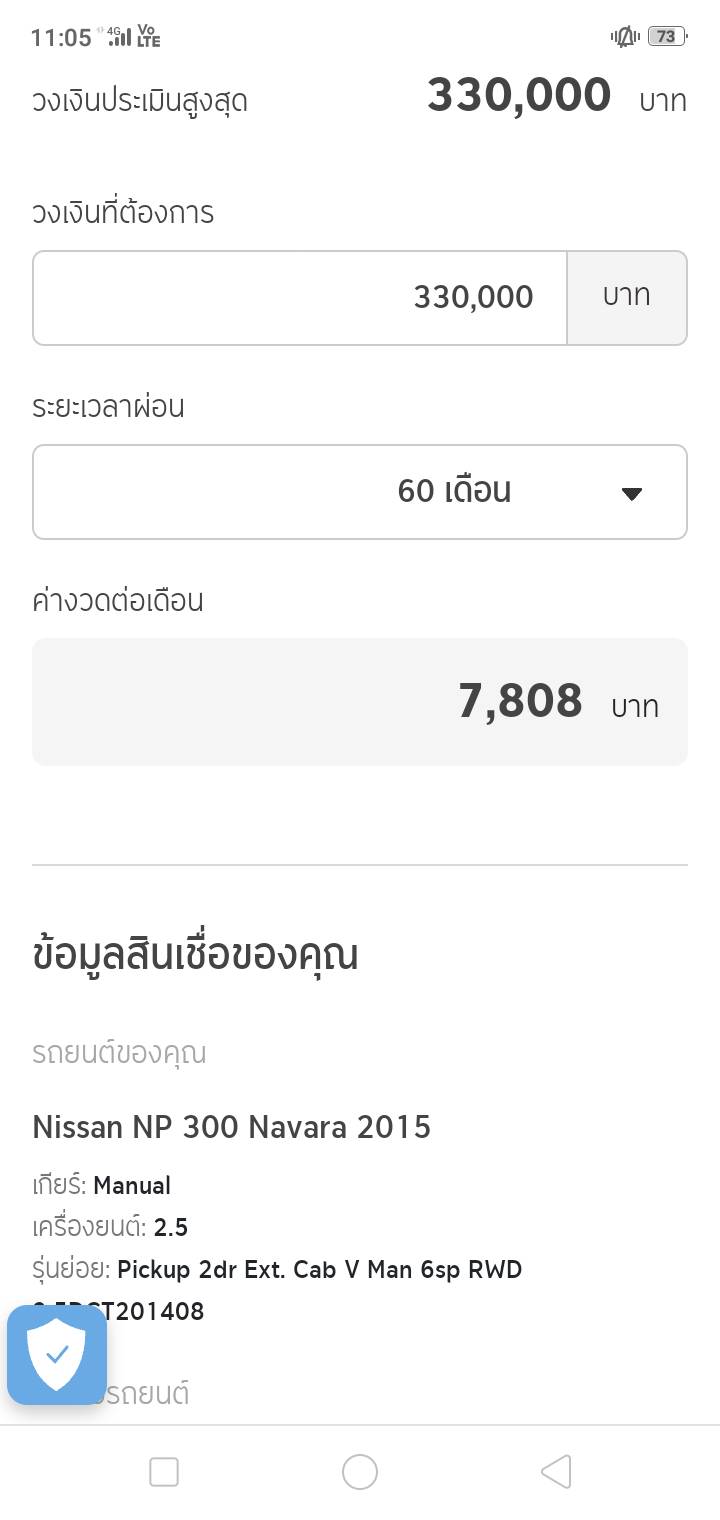
Task: Open the 60 เดือน installment period dropdown
Action: click(x=360, y=491)
